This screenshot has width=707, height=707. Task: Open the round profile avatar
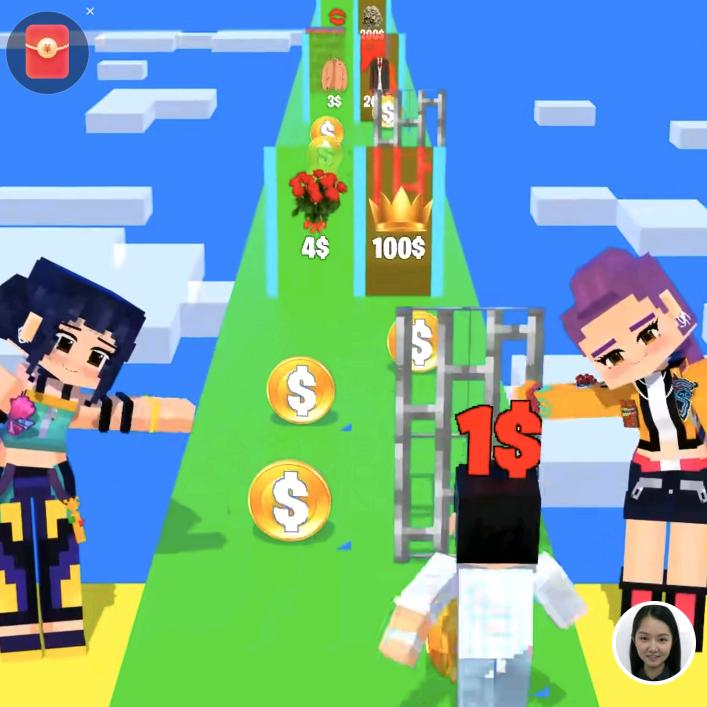pyautogui.click(x=654, y=642)
